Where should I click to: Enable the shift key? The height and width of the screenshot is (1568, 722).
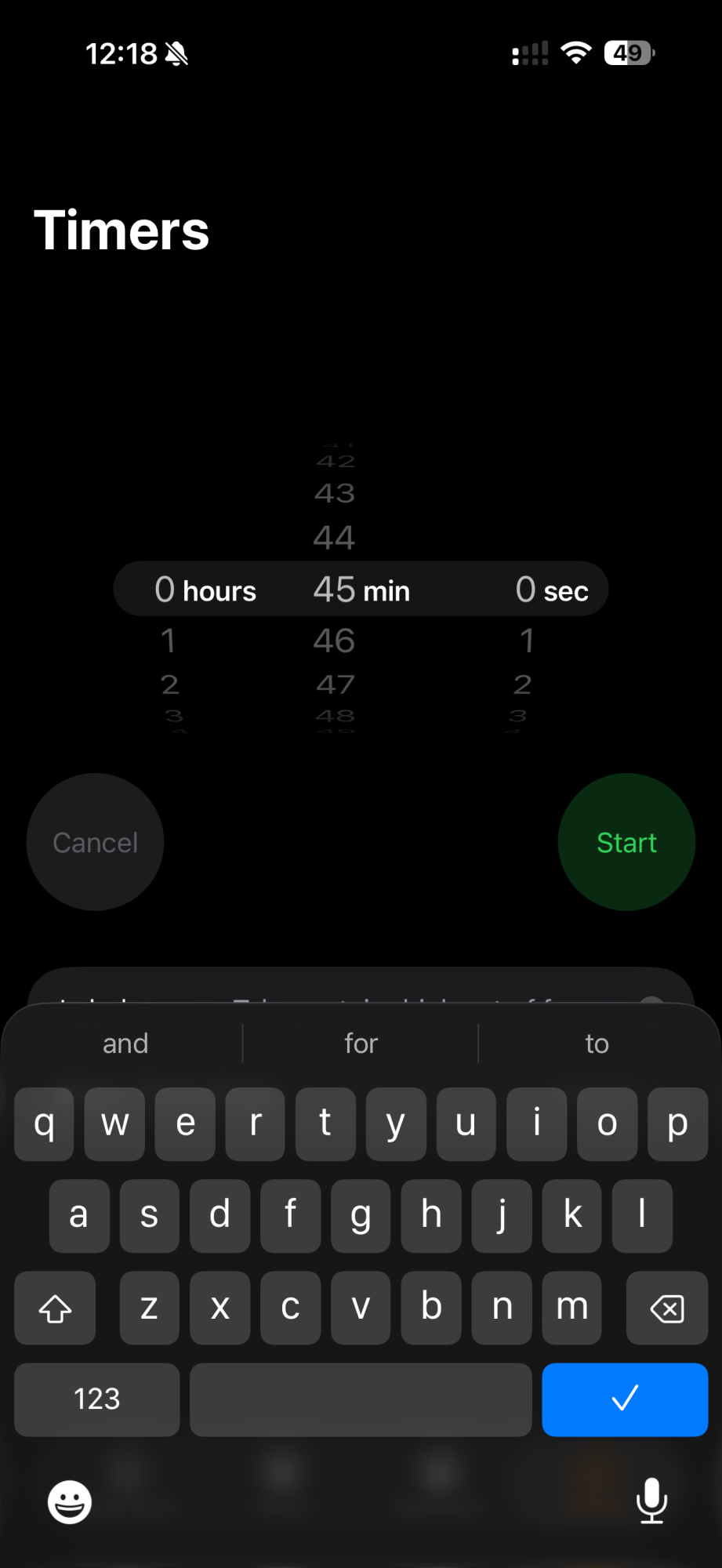55,1308
